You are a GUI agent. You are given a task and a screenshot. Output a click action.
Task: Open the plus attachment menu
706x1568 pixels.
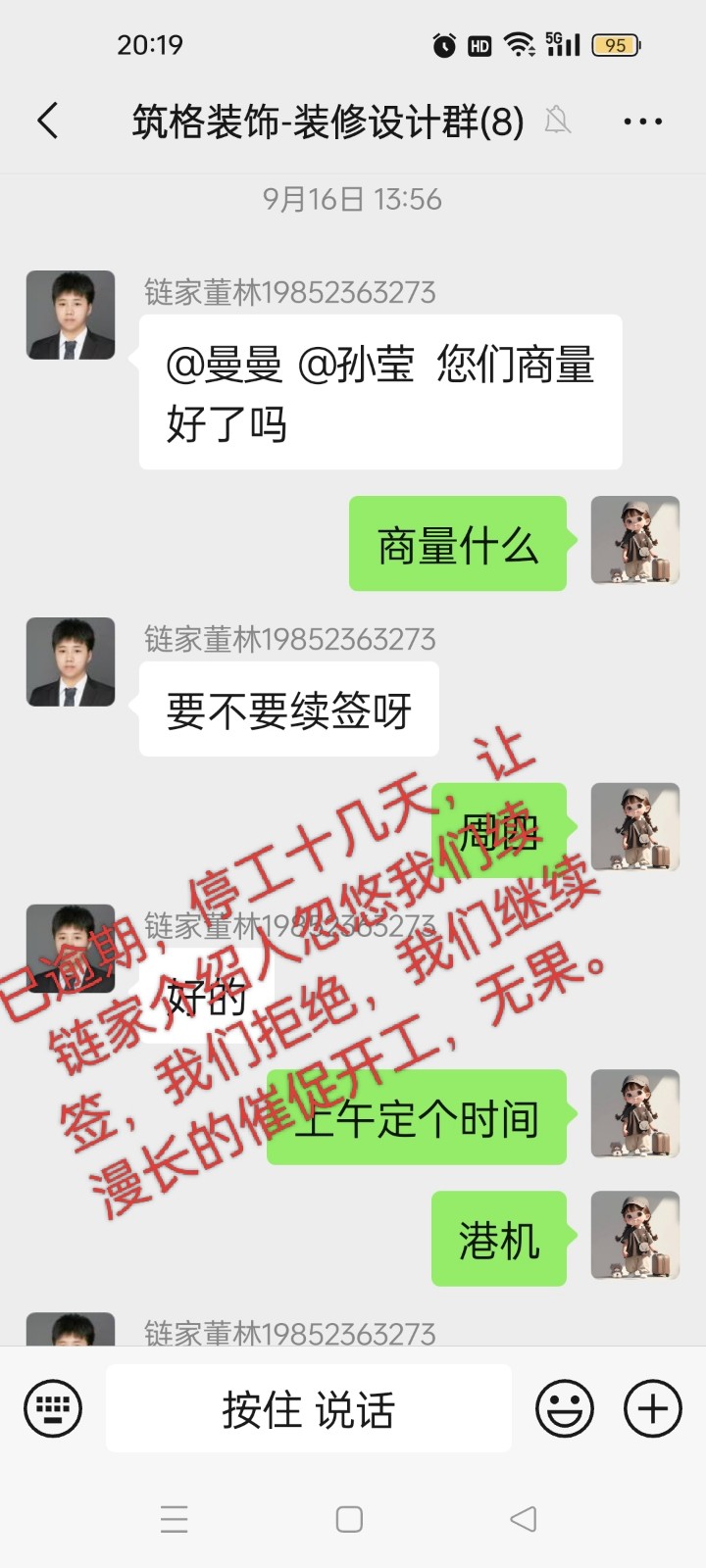coord(653,1408)
